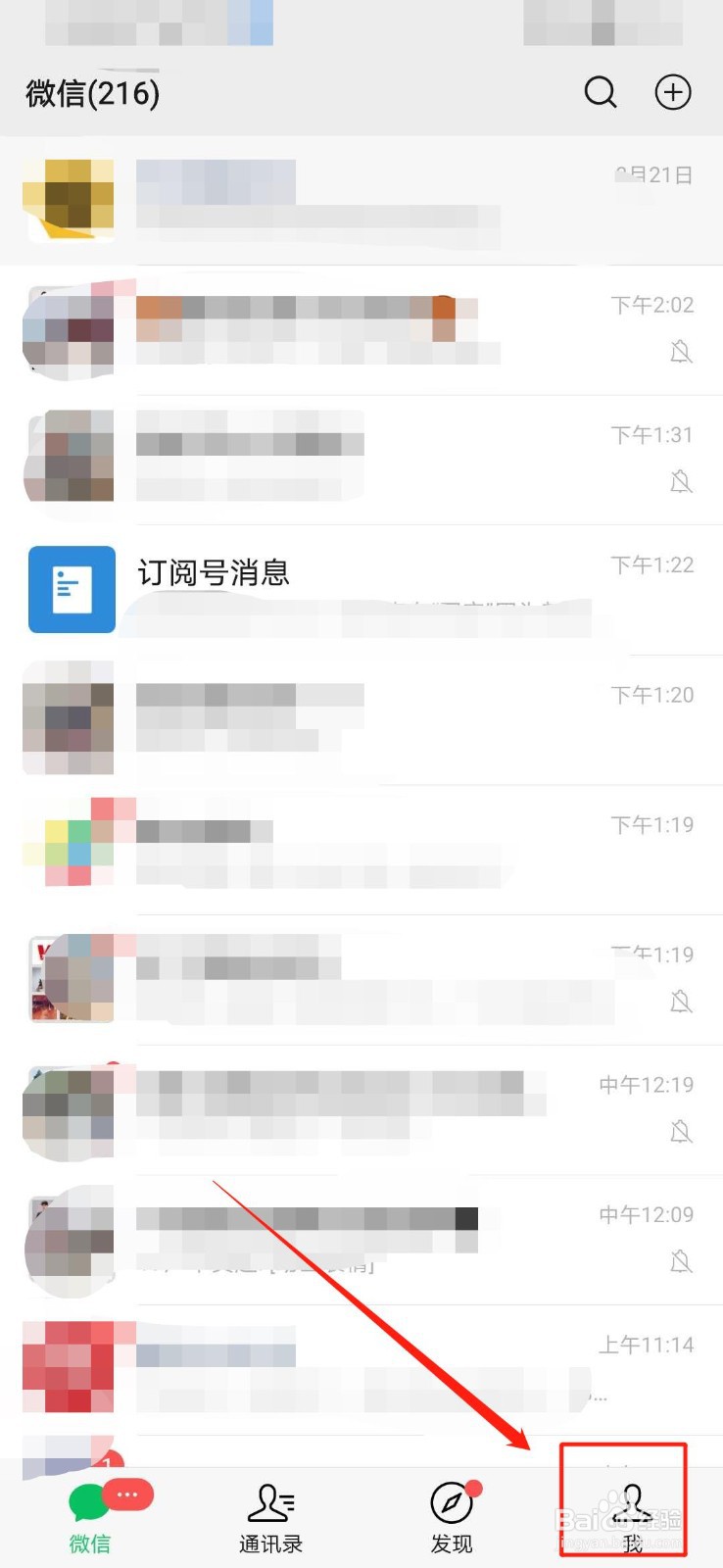Tap the 微信(216) title text
Image resolution: width=723 pixels, height=1568 pixels.
pos(91,93)
